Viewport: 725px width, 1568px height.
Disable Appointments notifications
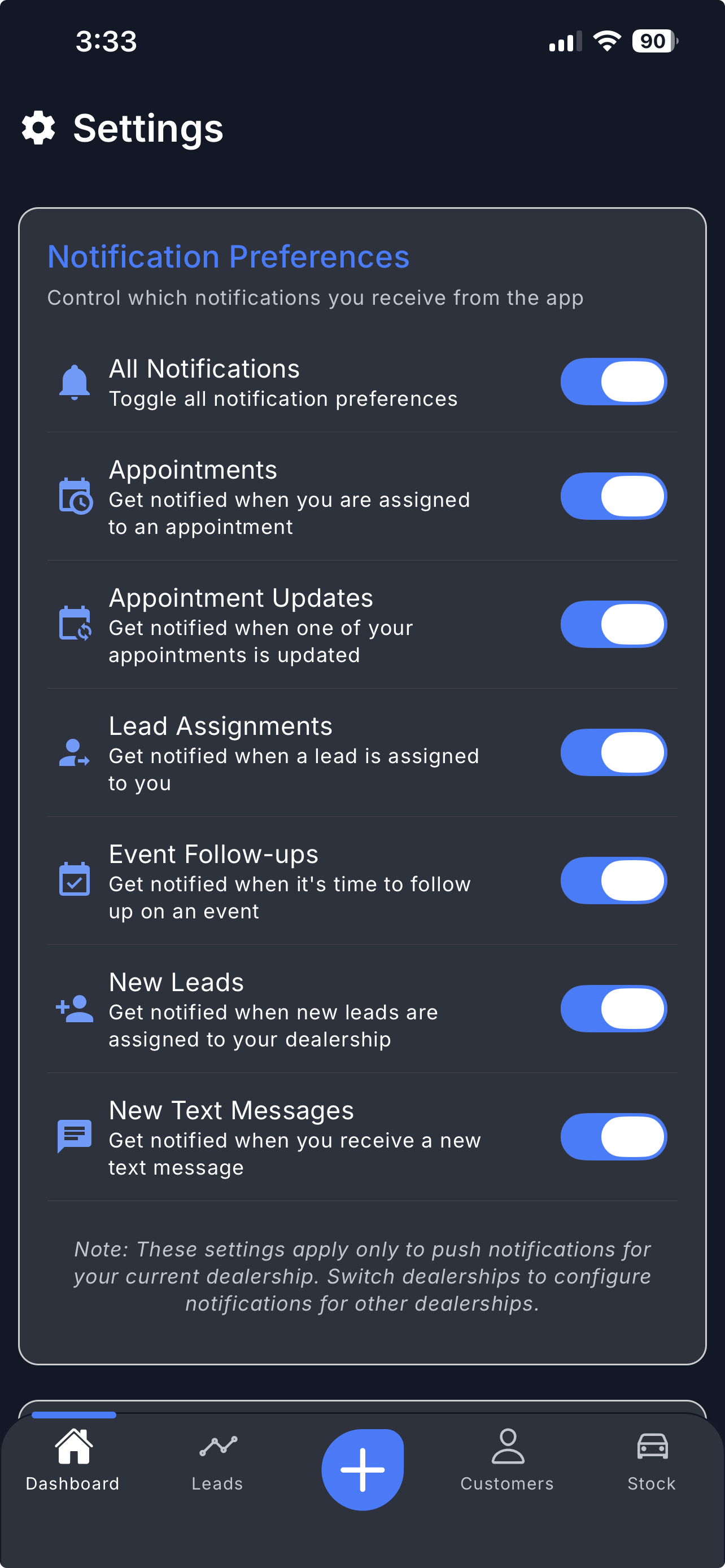pos(613,496)
